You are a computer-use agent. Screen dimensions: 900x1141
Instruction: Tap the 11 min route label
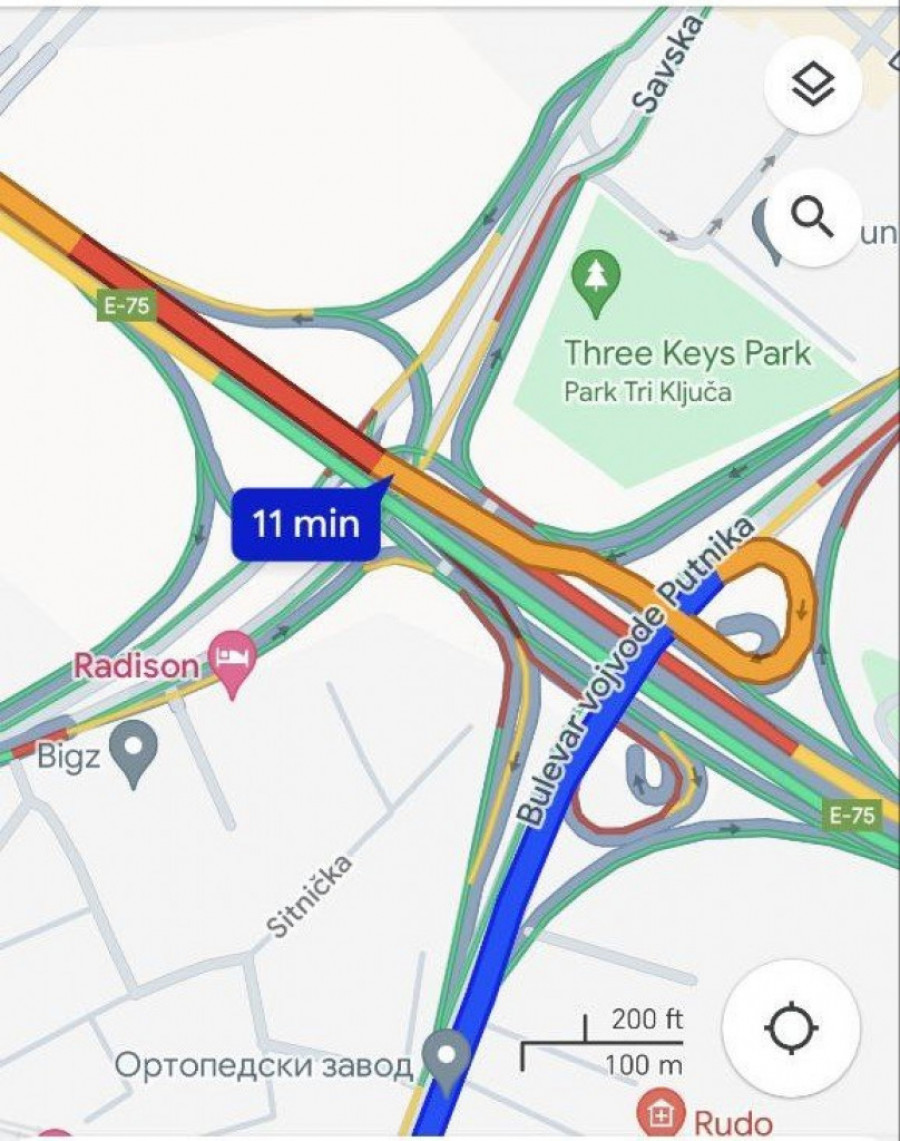306,523
